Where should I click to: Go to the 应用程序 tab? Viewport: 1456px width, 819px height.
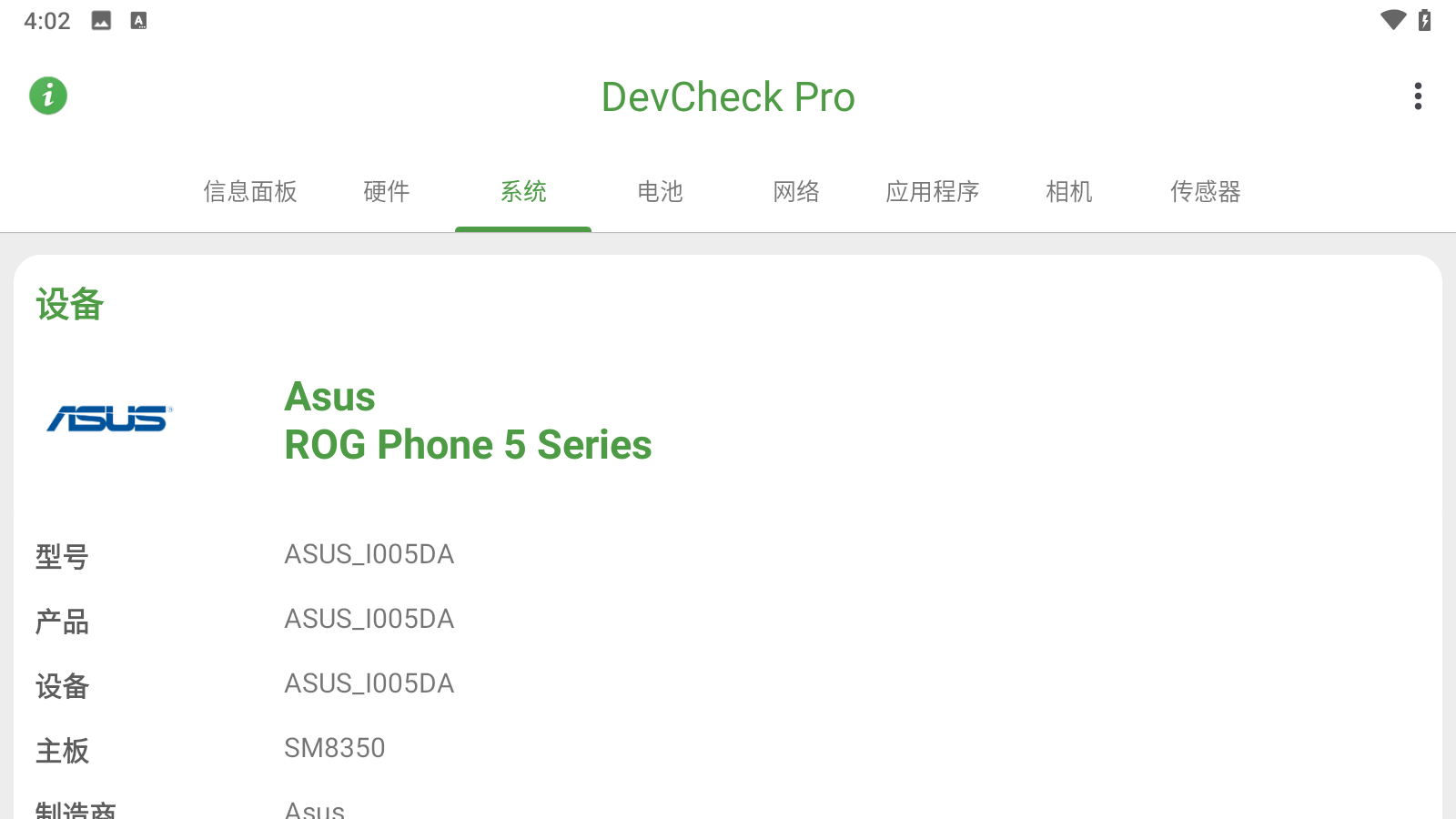(933, 192)
